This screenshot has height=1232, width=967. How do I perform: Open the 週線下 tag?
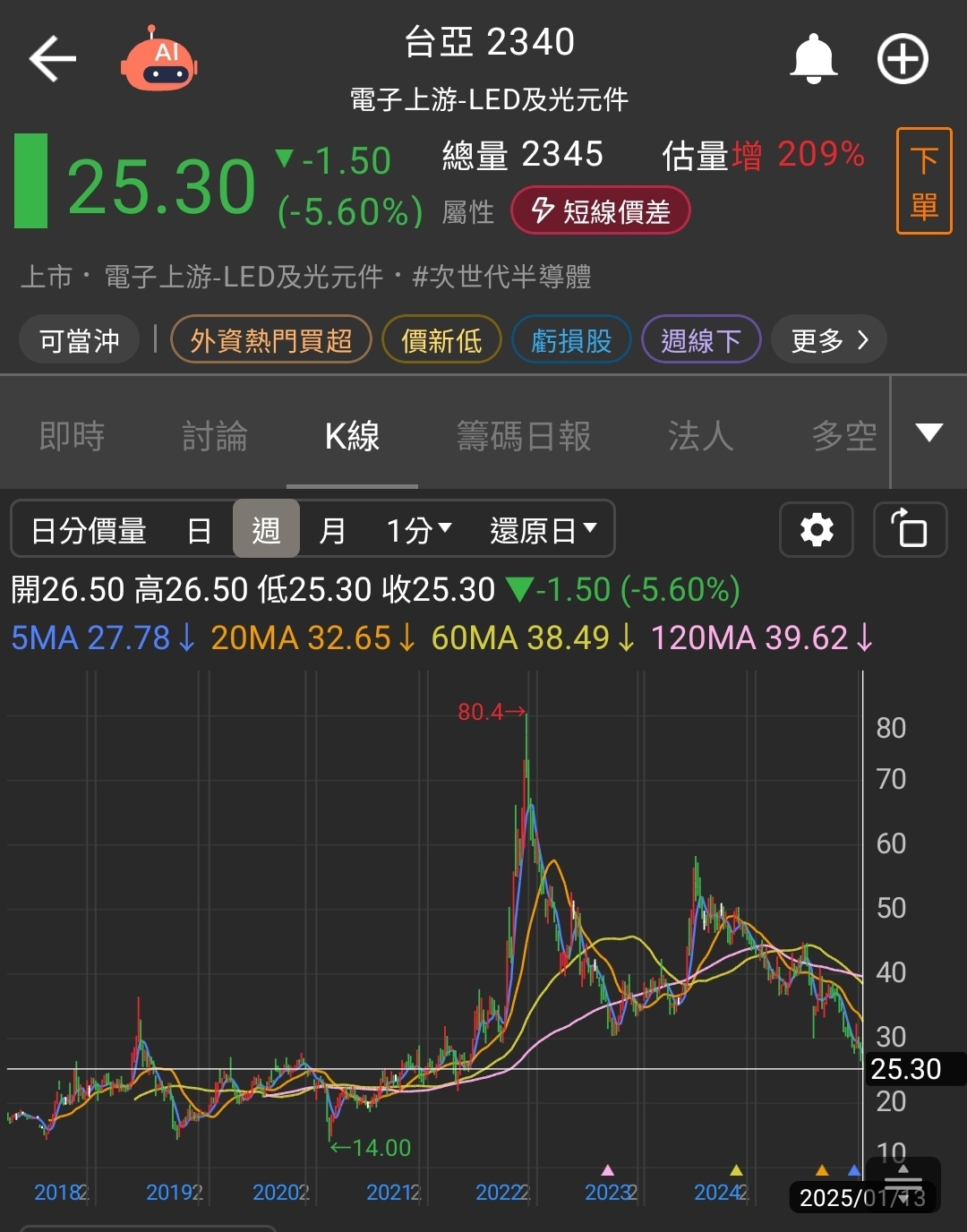pos(700,340)
